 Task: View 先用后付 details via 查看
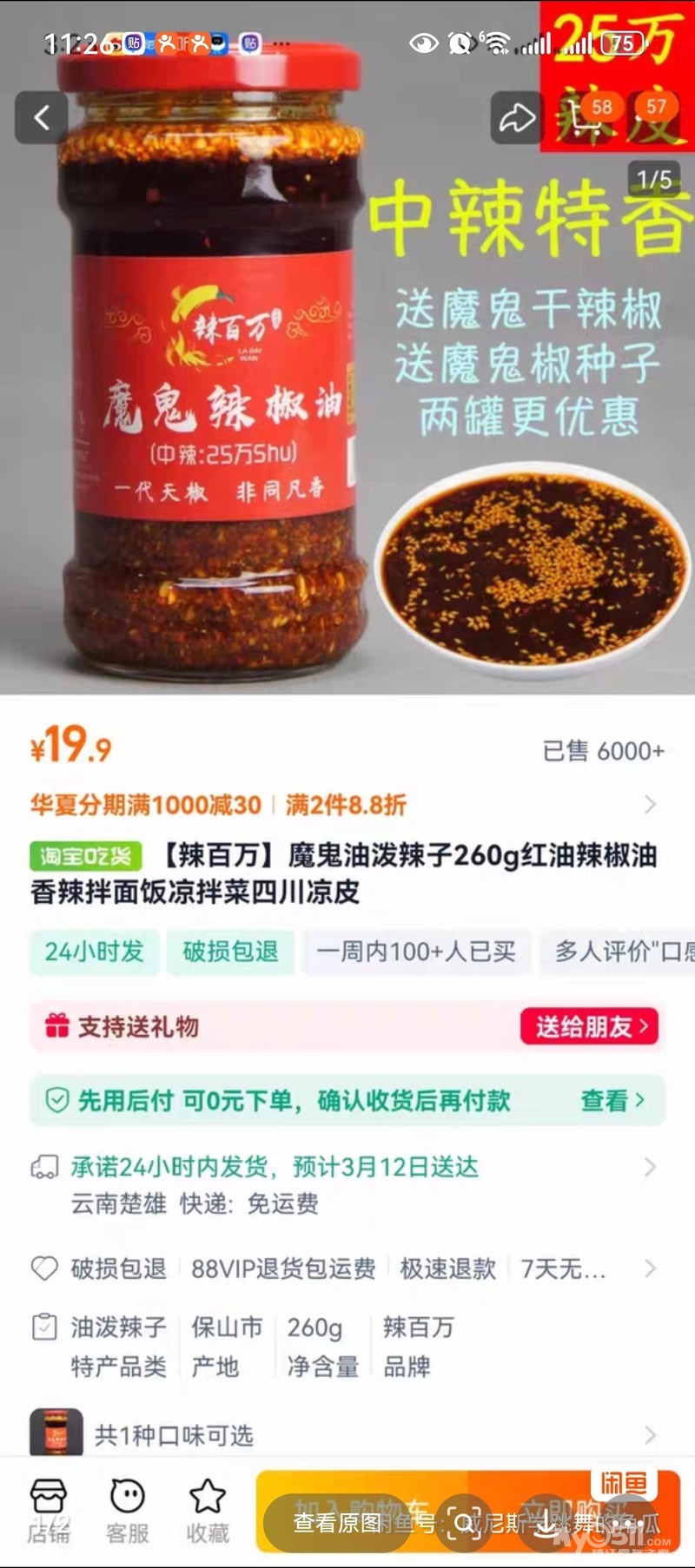coord(612,1101)
